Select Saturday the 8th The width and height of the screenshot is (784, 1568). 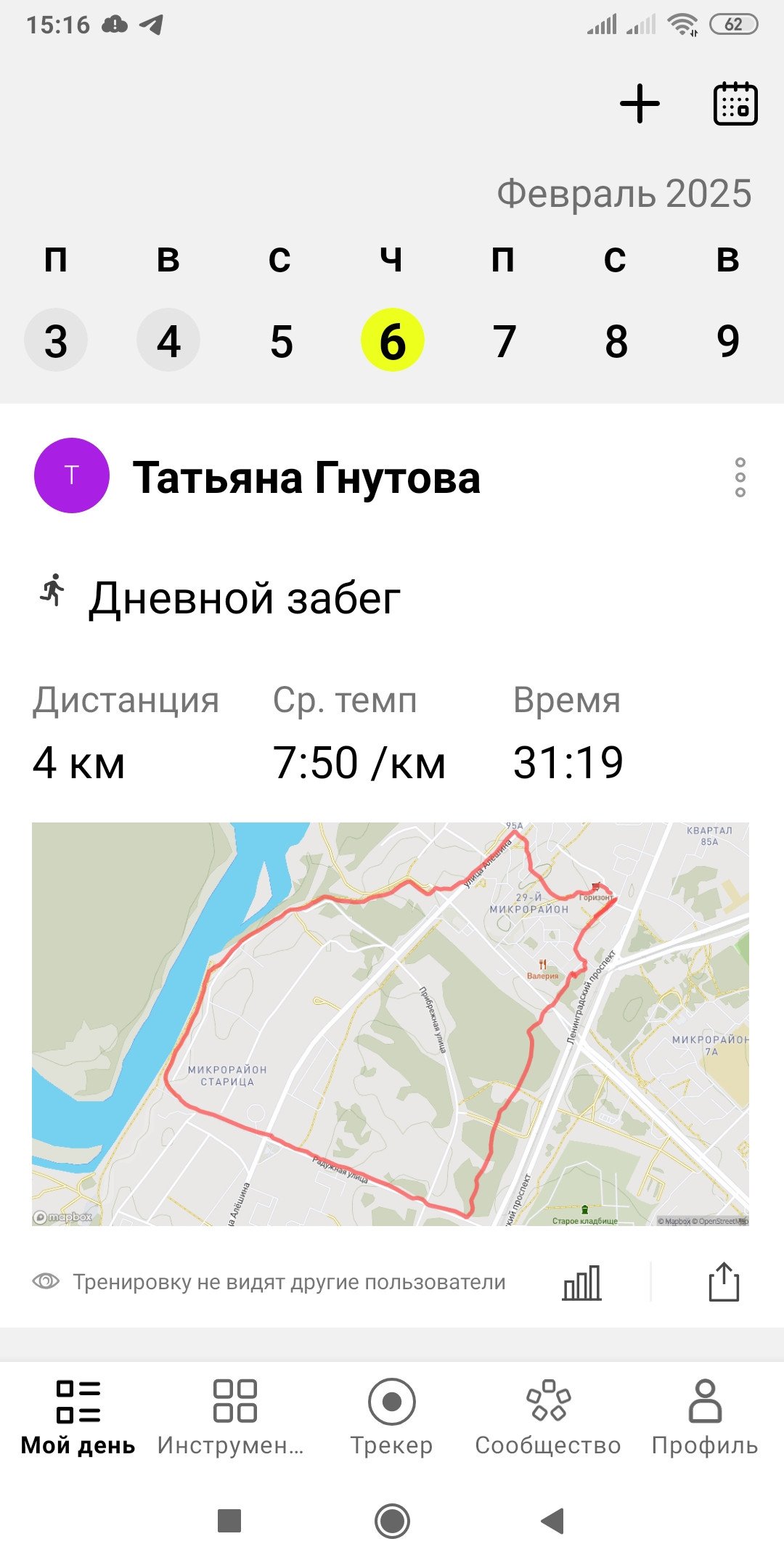[x=616, y=341]
